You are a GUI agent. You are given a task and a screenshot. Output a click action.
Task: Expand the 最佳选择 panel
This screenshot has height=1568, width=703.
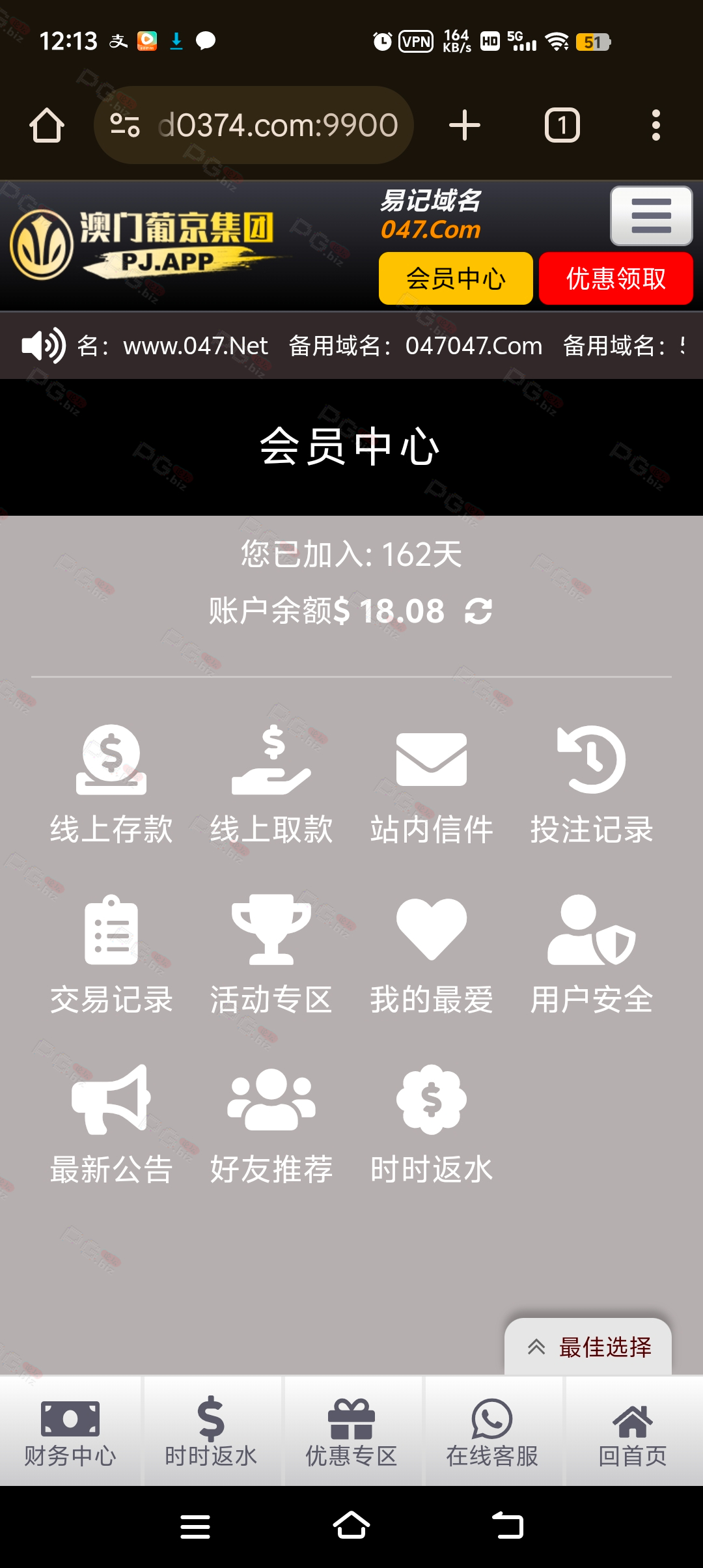(x=588, y=1347)
